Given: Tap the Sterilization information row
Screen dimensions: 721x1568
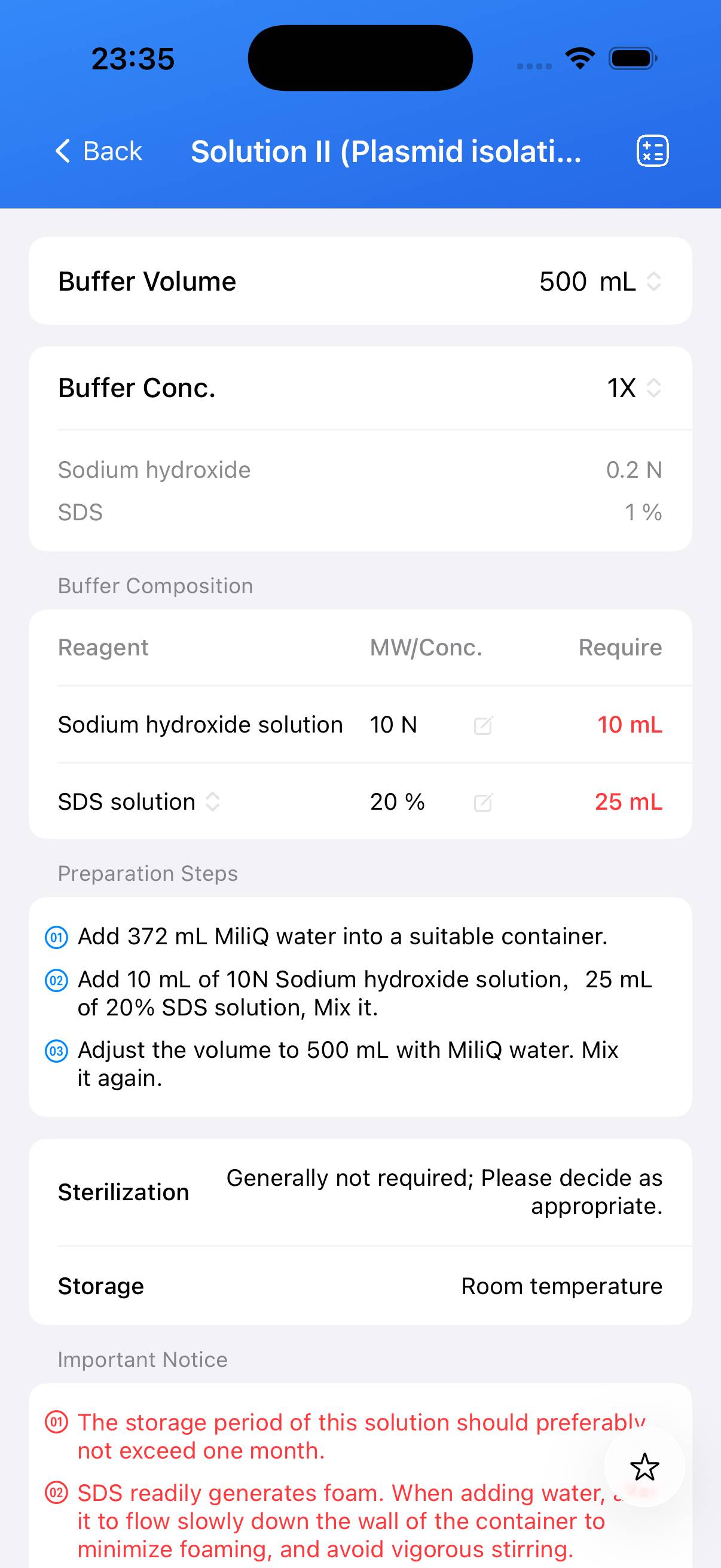Looking at the screenshot, I should [361, 1191].
